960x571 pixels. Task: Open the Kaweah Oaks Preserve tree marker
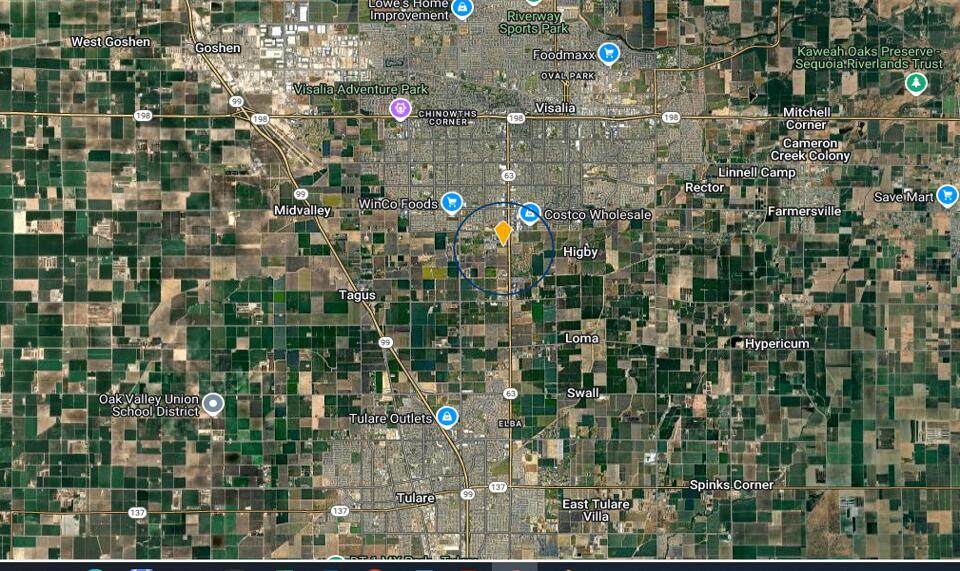pyautogui.click(x=915, y=83)
